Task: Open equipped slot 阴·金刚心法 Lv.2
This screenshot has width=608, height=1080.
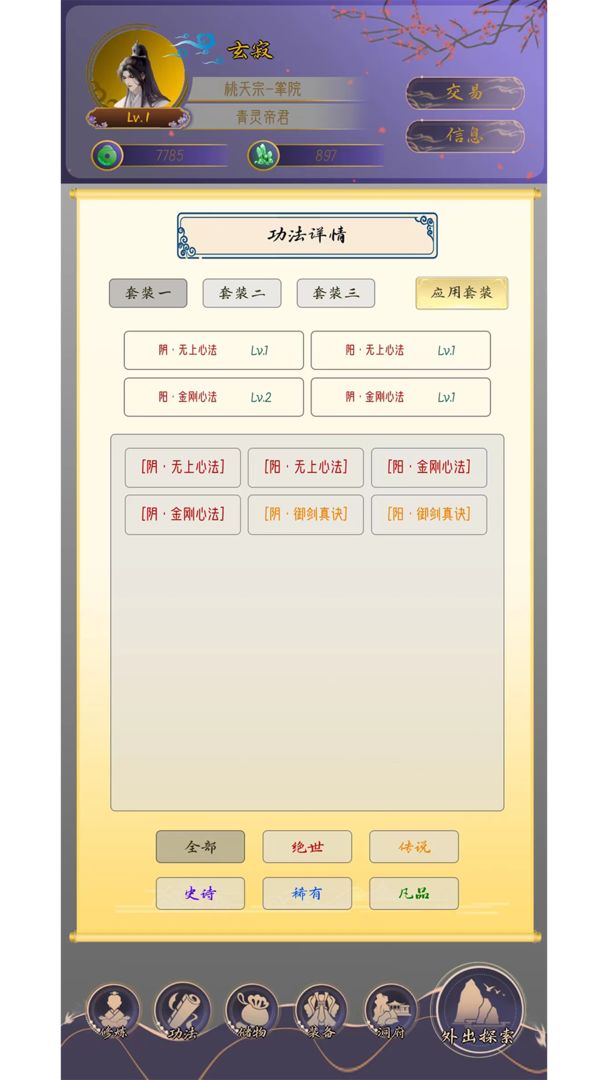Action: coord(214,397)
